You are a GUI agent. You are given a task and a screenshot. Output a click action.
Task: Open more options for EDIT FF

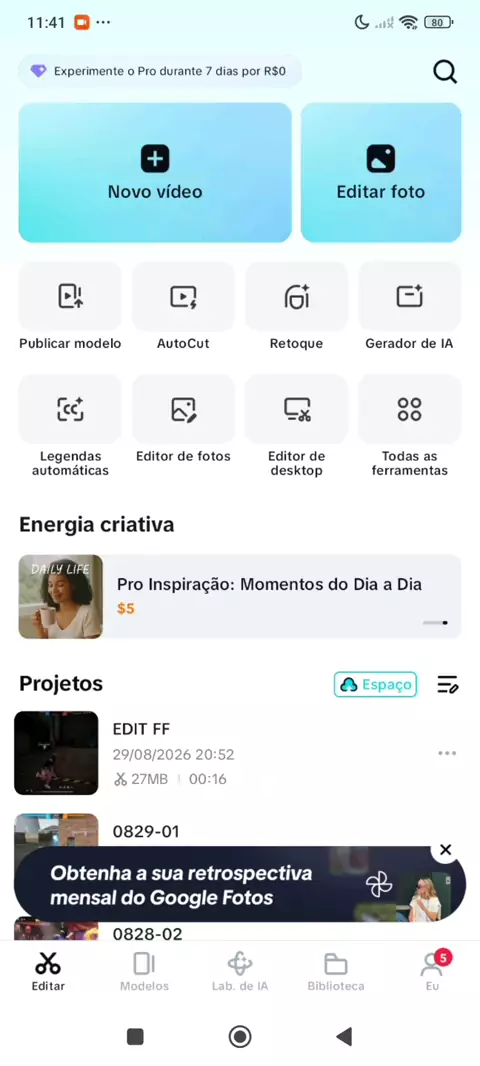[447, 753]
